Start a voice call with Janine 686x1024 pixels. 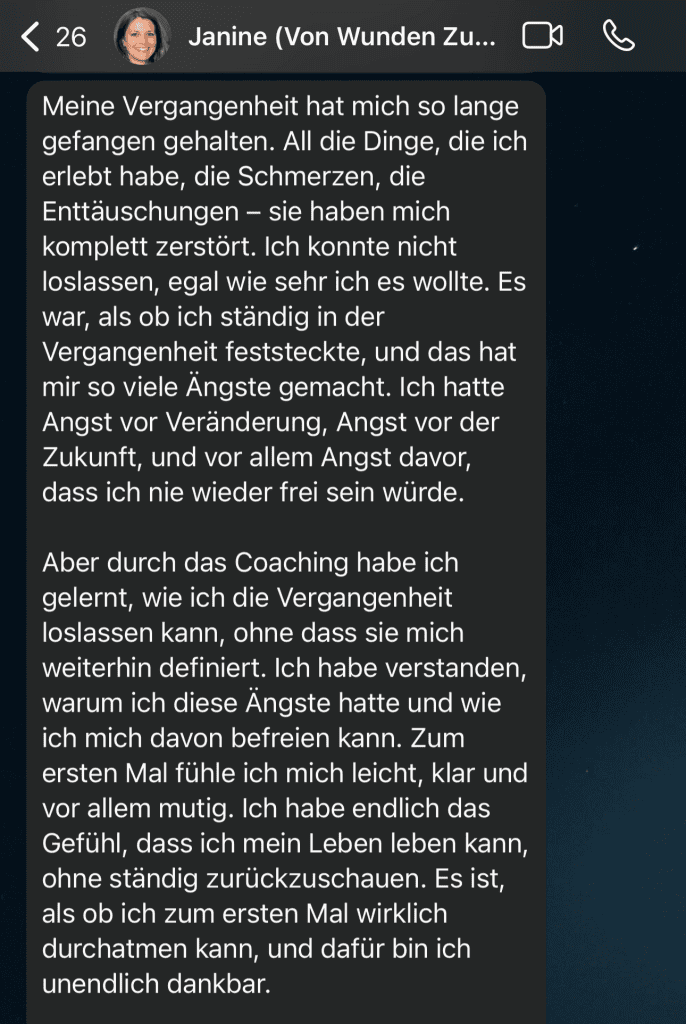tap(619, 37)
